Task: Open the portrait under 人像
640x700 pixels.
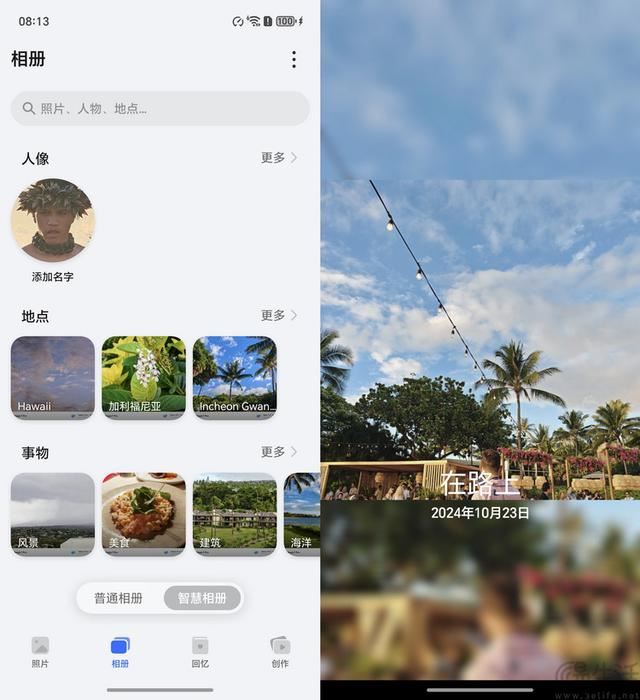Action: [52, 221]
